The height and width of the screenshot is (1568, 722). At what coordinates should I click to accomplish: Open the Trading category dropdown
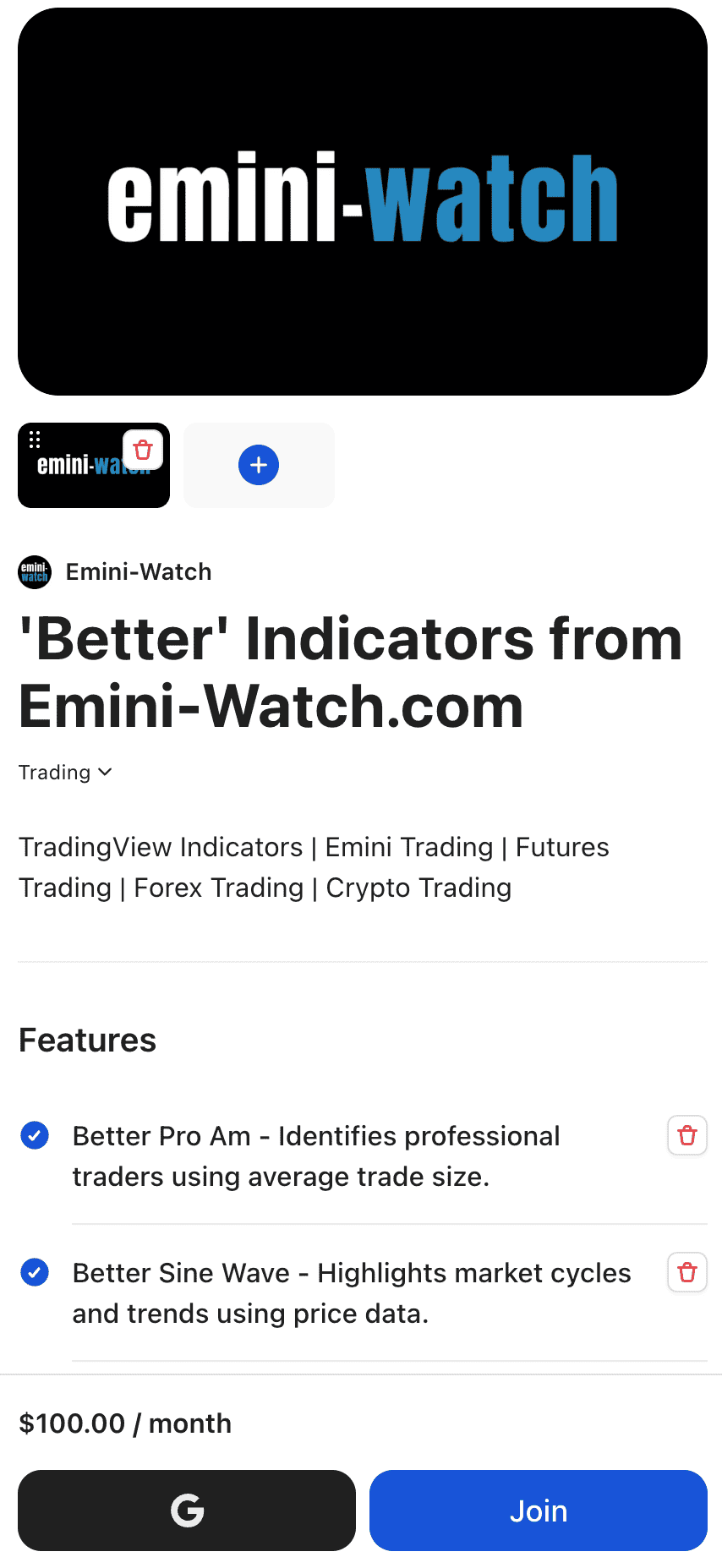tap(66, 773)
